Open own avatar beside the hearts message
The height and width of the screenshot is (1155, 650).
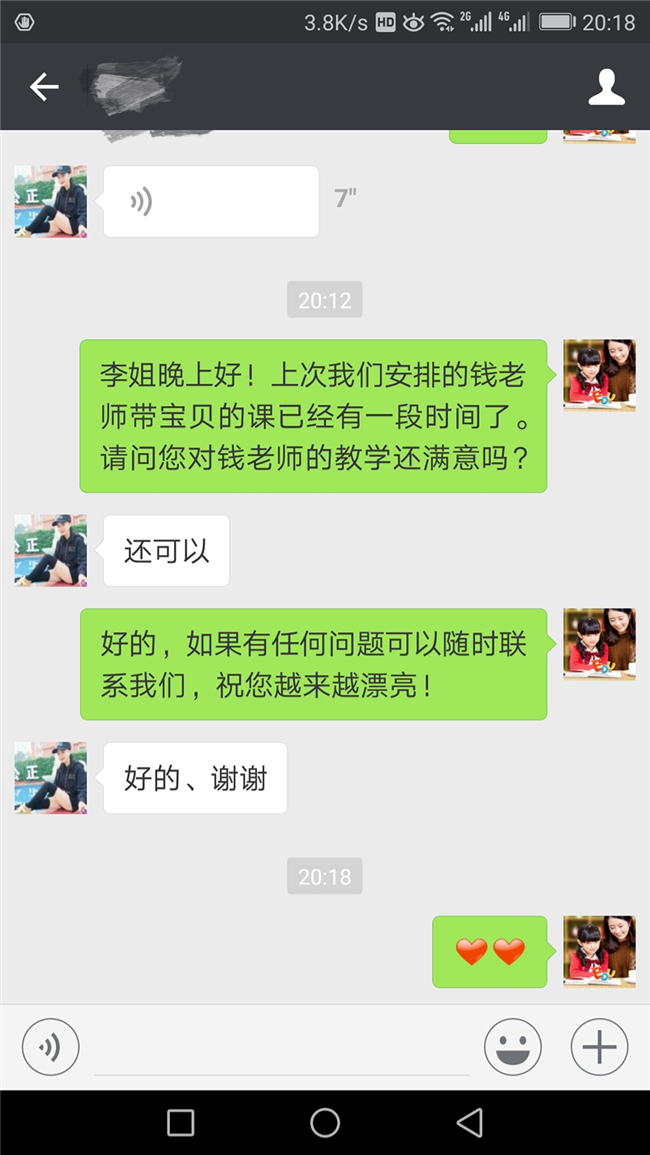tap(599, 951)
